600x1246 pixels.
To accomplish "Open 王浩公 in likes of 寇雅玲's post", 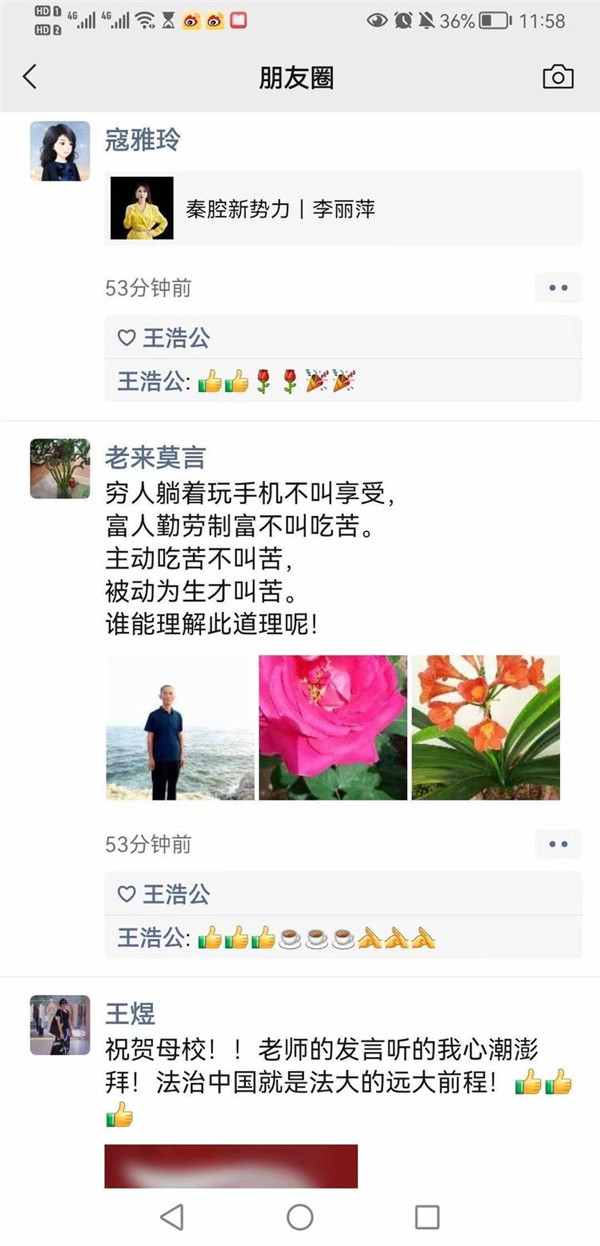I will coord(176,338).
